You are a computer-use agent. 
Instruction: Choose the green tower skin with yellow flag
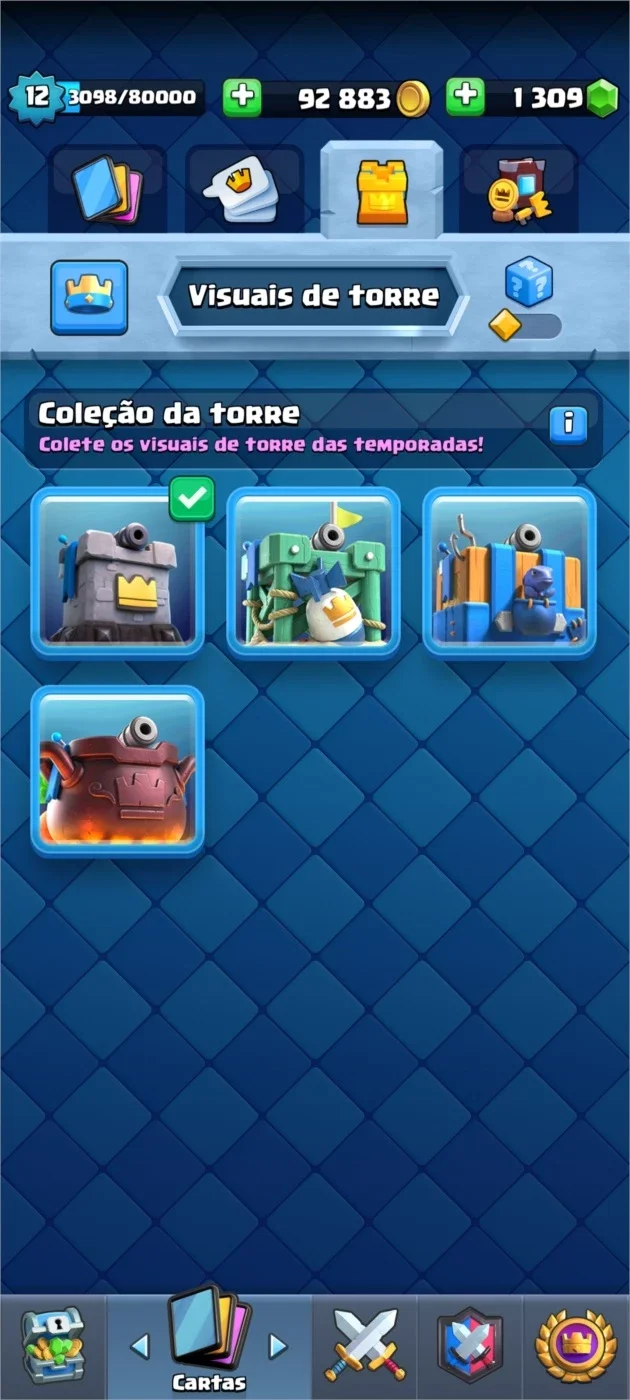click(313, 572)
